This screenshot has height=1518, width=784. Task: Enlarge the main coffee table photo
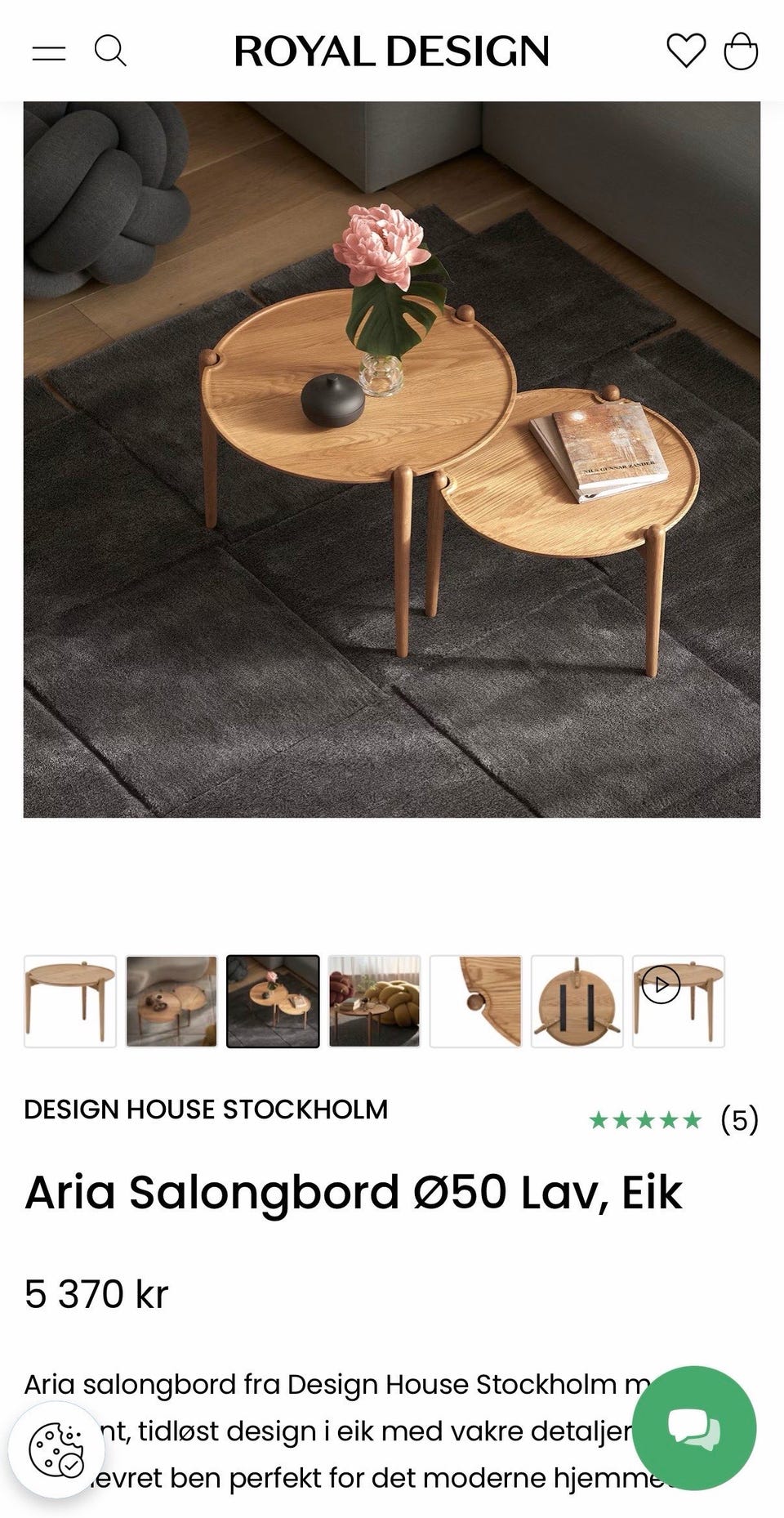(392, 459)
